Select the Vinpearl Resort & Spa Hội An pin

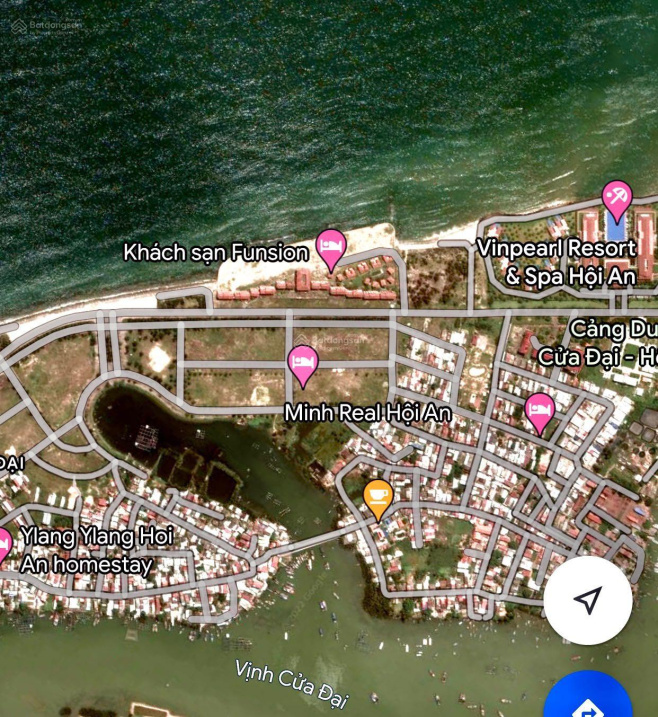[x=617, y=198]
